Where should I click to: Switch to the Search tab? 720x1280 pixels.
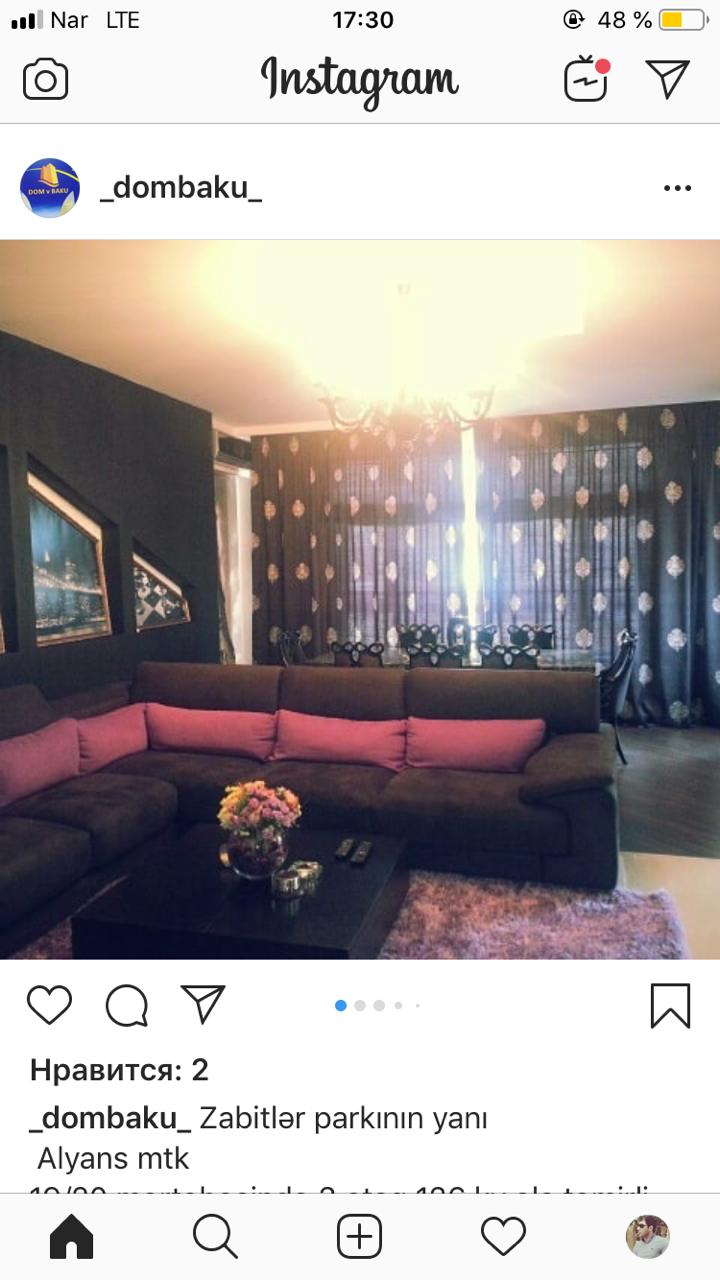(215, 1238)
